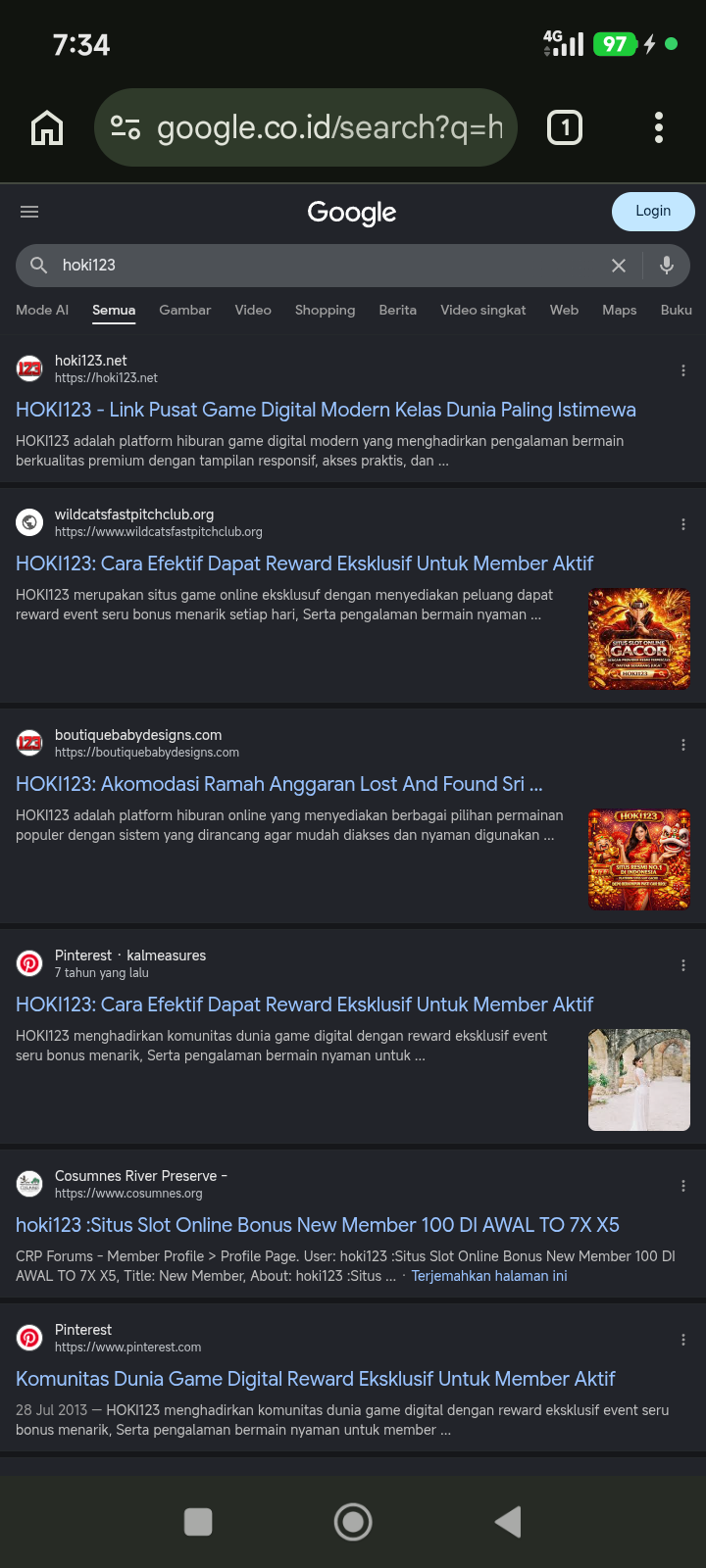Switch to the Mode AI tab
Image resolution: width=706 pixels, height=1568 pixels.
pos(42,310)
